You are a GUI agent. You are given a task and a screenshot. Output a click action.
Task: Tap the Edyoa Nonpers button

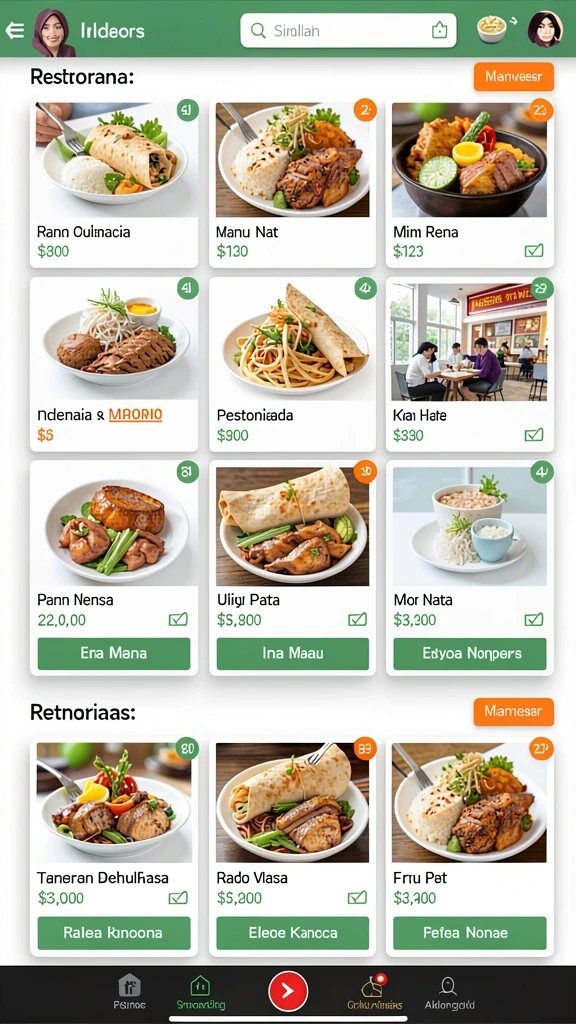(x=470, y=653)
